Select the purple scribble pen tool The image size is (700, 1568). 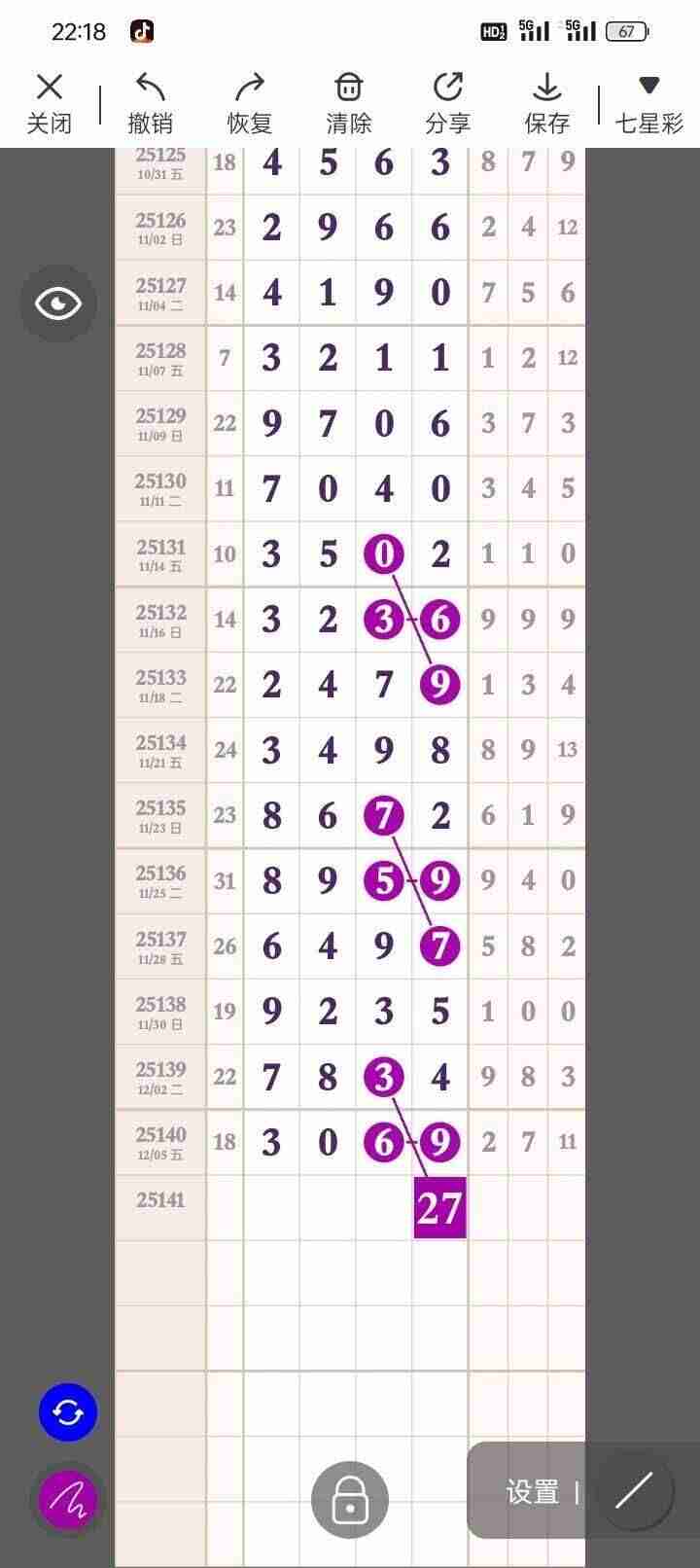click(68, 1500)
